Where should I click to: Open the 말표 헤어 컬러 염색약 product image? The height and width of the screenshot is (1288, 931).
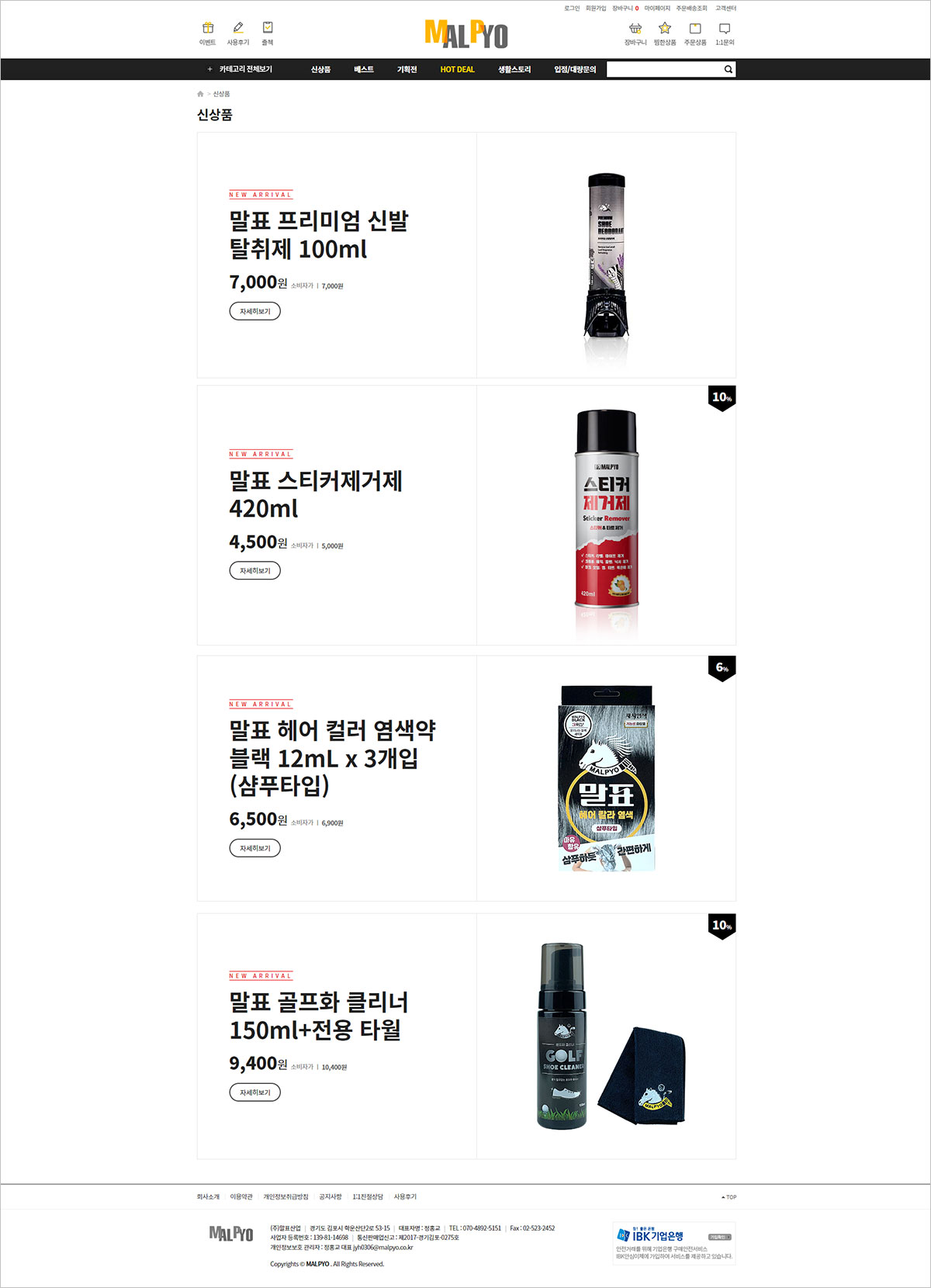(607, 777)
